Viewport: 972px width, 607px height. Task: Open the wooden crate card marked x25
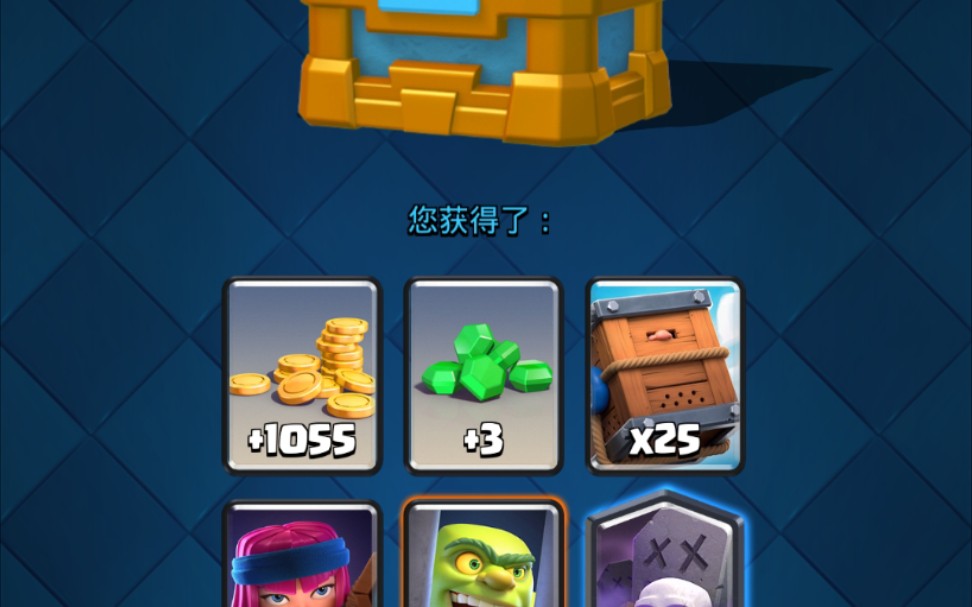pyautogui.click(x=665, y=375)
